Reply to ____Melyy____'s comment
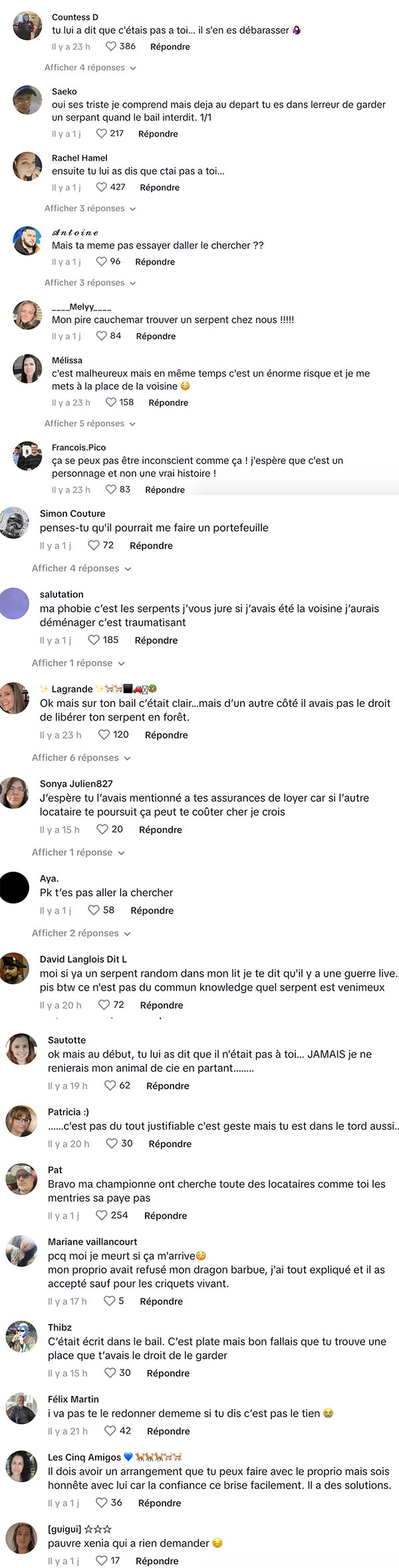399x1568 pixels. (156, 336)
